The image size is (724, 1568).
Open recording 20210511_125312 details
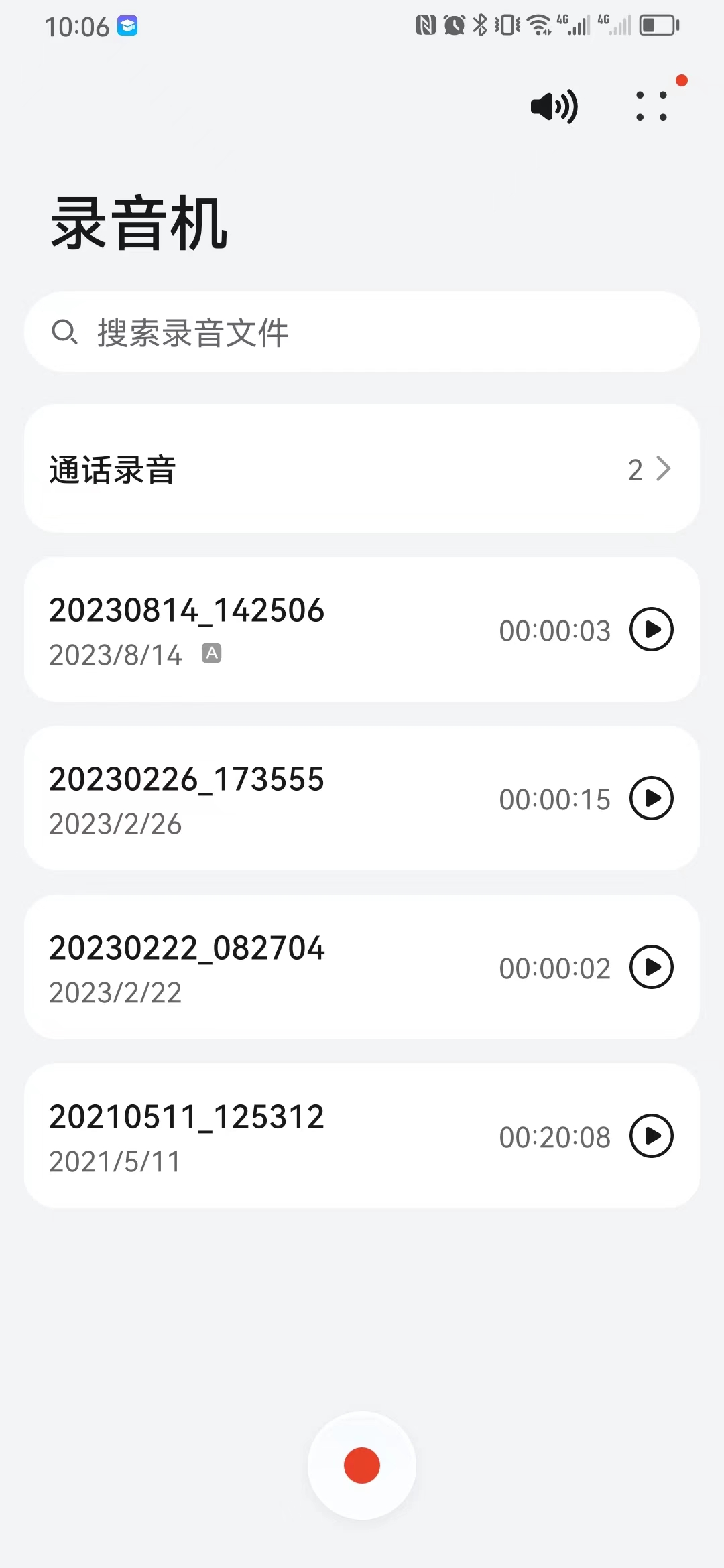pyautogui.click(x=268, y=1136)
